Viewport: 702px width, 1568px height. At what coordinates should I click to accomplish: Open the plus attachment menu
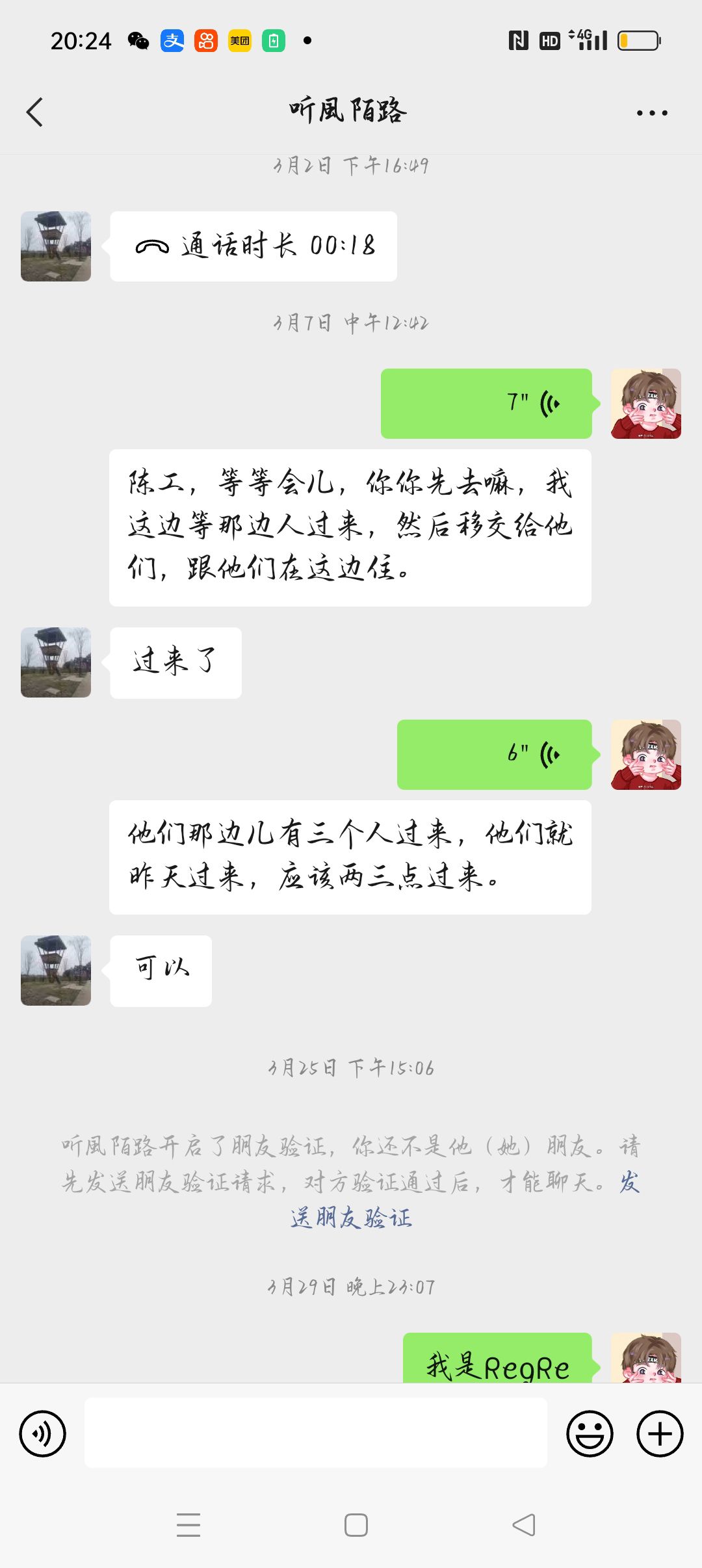pos(660,1433)
